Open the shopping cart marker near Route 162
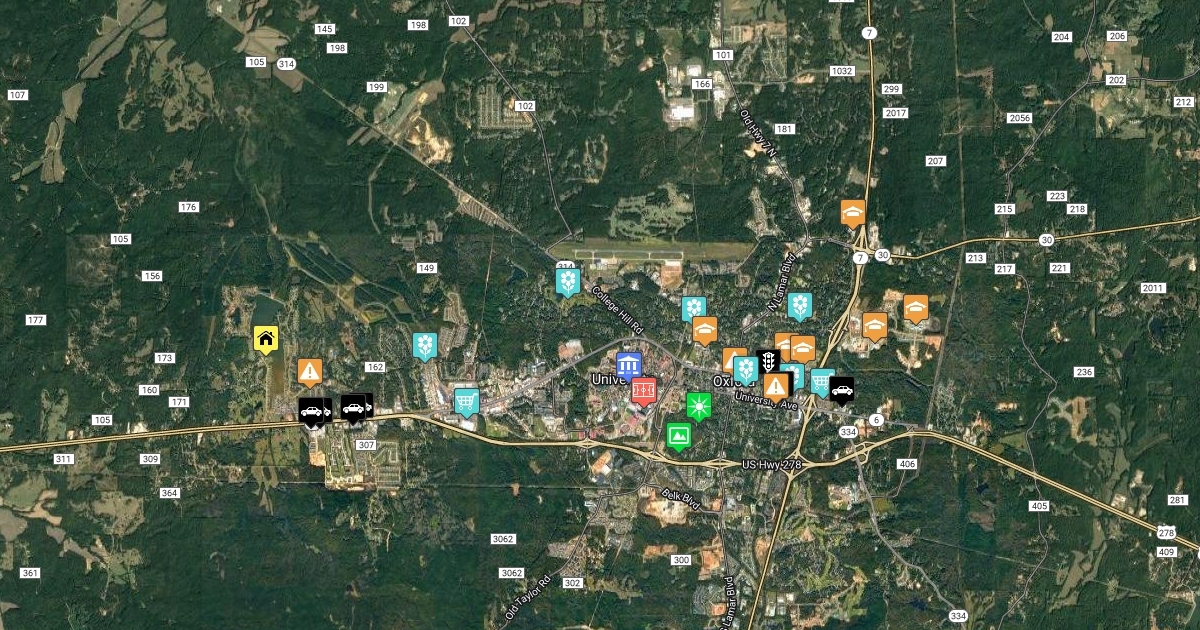 (466, 401)
